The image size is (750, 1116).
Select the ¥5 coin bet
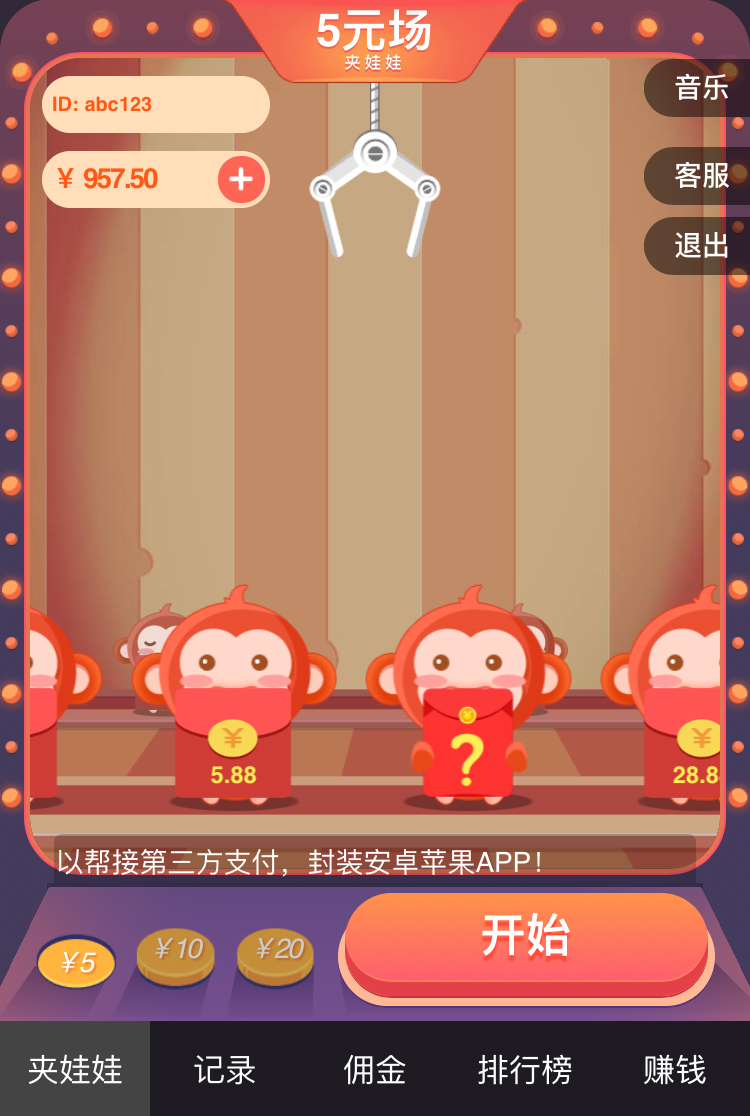pos(77,962)
